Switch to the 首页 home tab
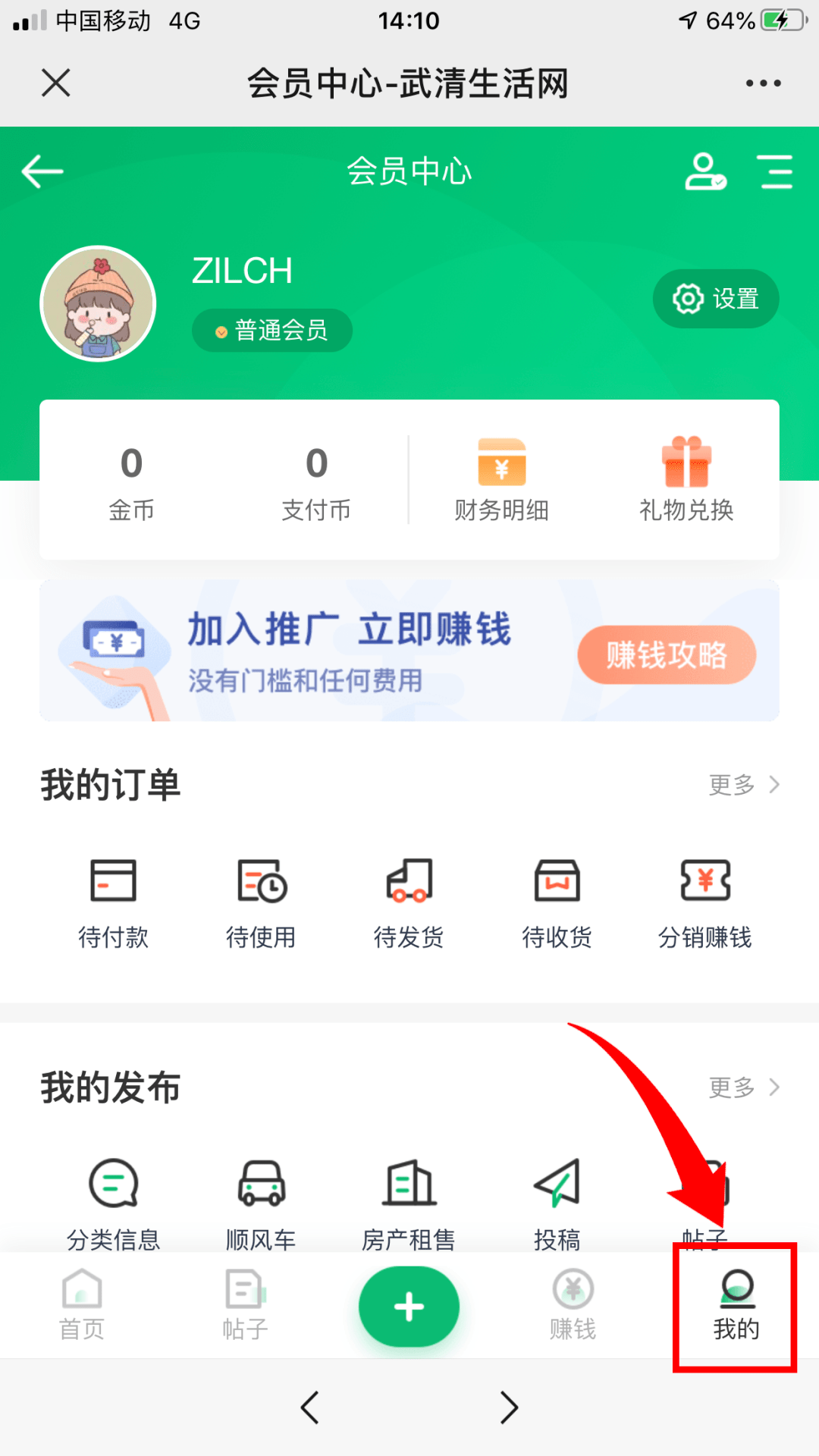Screen dimensions: 819x1456 pyautogui.click(x=82, y=1306)
